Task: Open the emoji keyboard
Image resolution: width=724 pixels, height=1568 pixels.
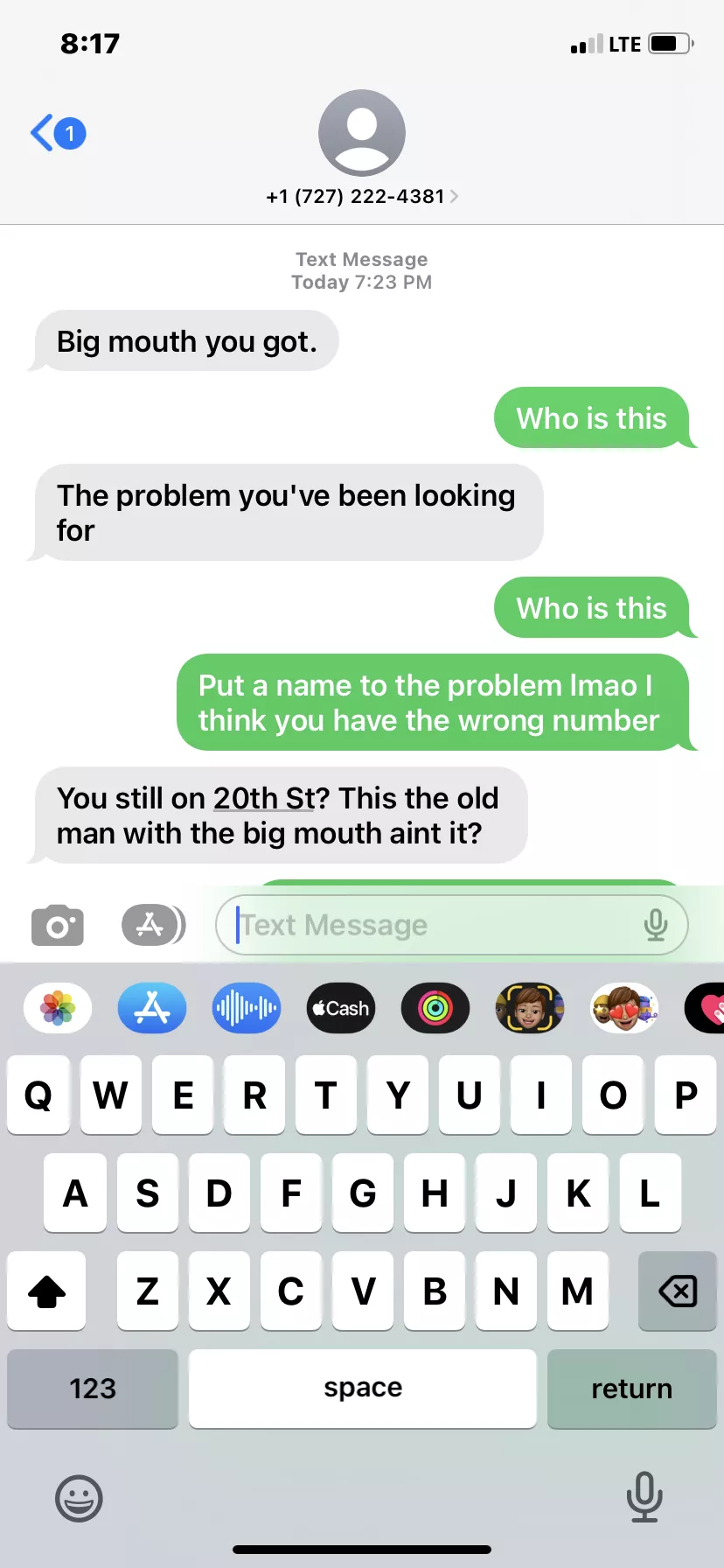Action: [79, 1499]
